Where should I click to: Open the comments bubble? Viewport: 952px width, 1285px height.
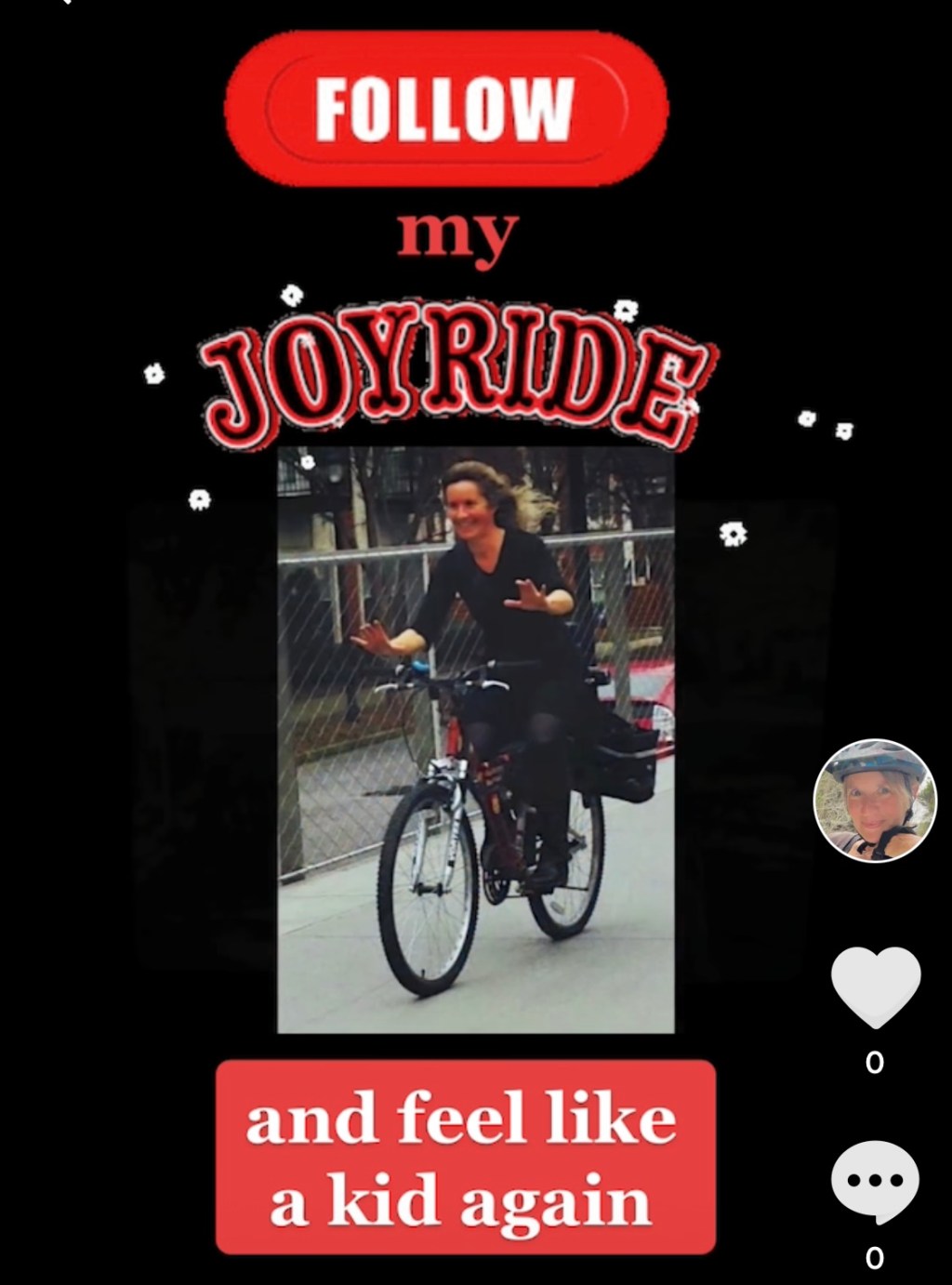point(875,1182)
